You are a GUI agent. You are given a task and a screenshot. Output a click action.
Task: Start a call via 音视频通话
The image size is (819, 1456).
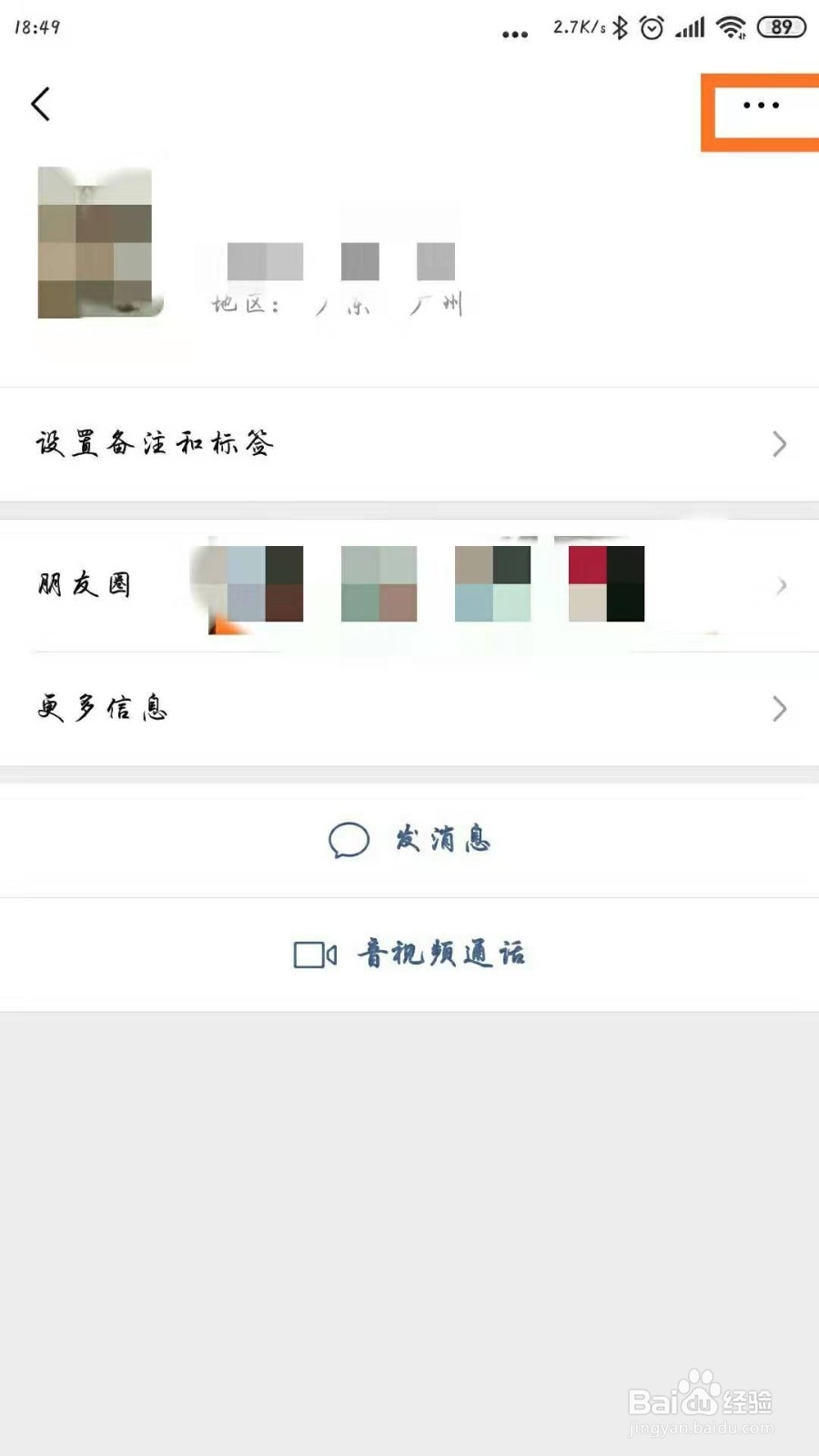441,954
